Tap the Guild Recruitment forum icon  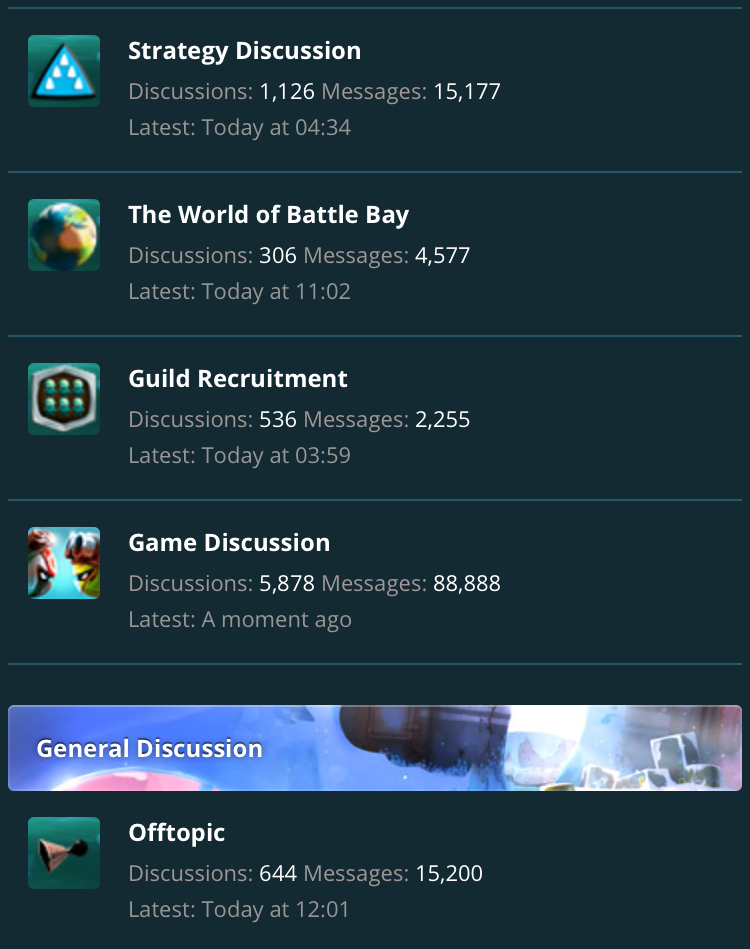tap(64, 399)
